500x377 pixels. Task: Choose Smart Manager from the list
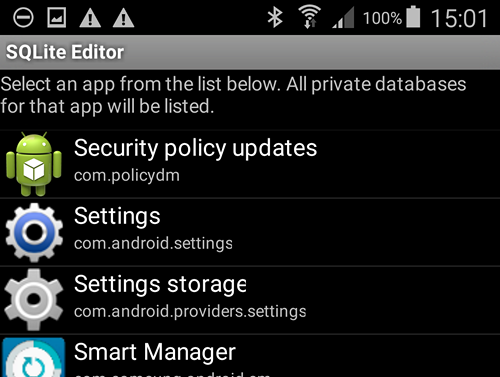(x=250, y=356)
